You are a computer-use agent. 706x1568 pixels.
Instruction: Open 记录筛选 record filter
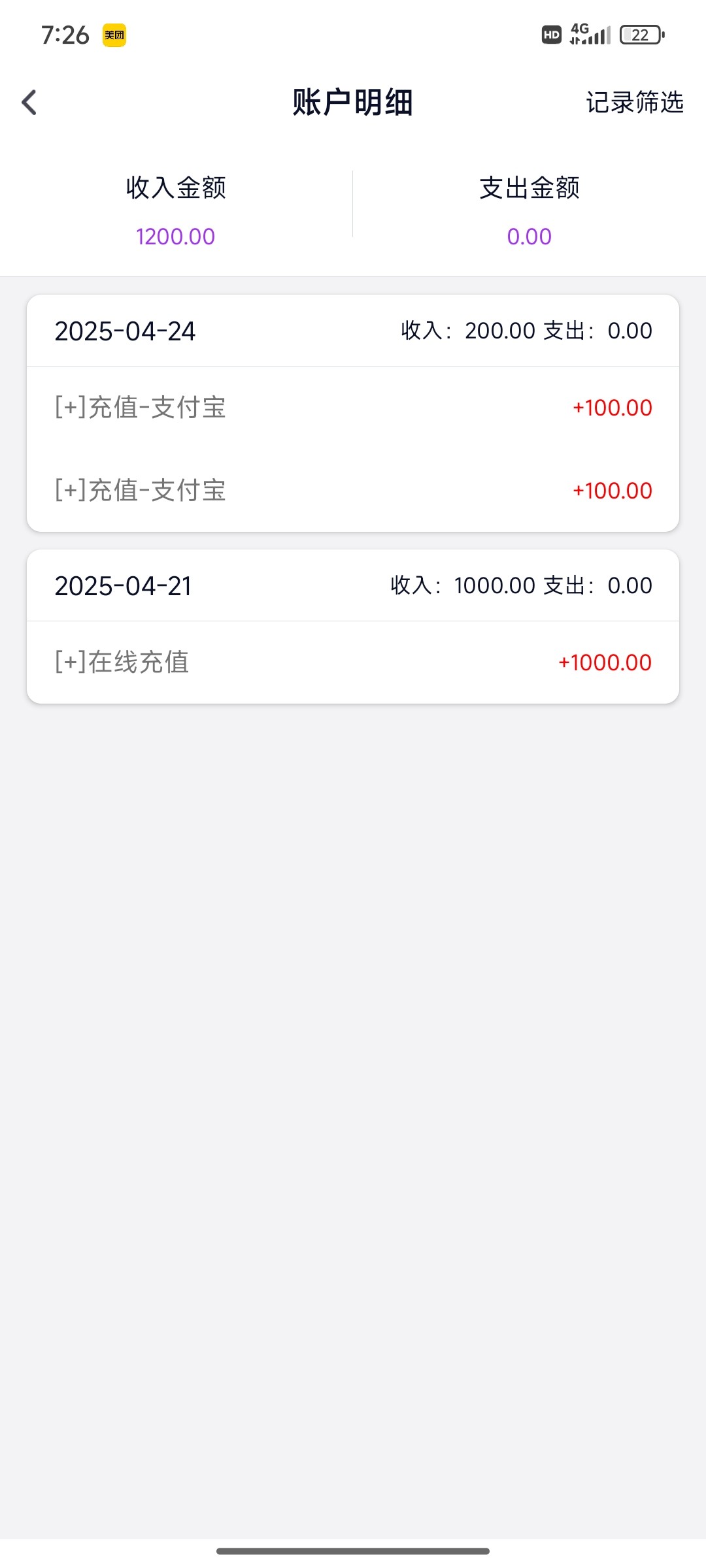634,103
